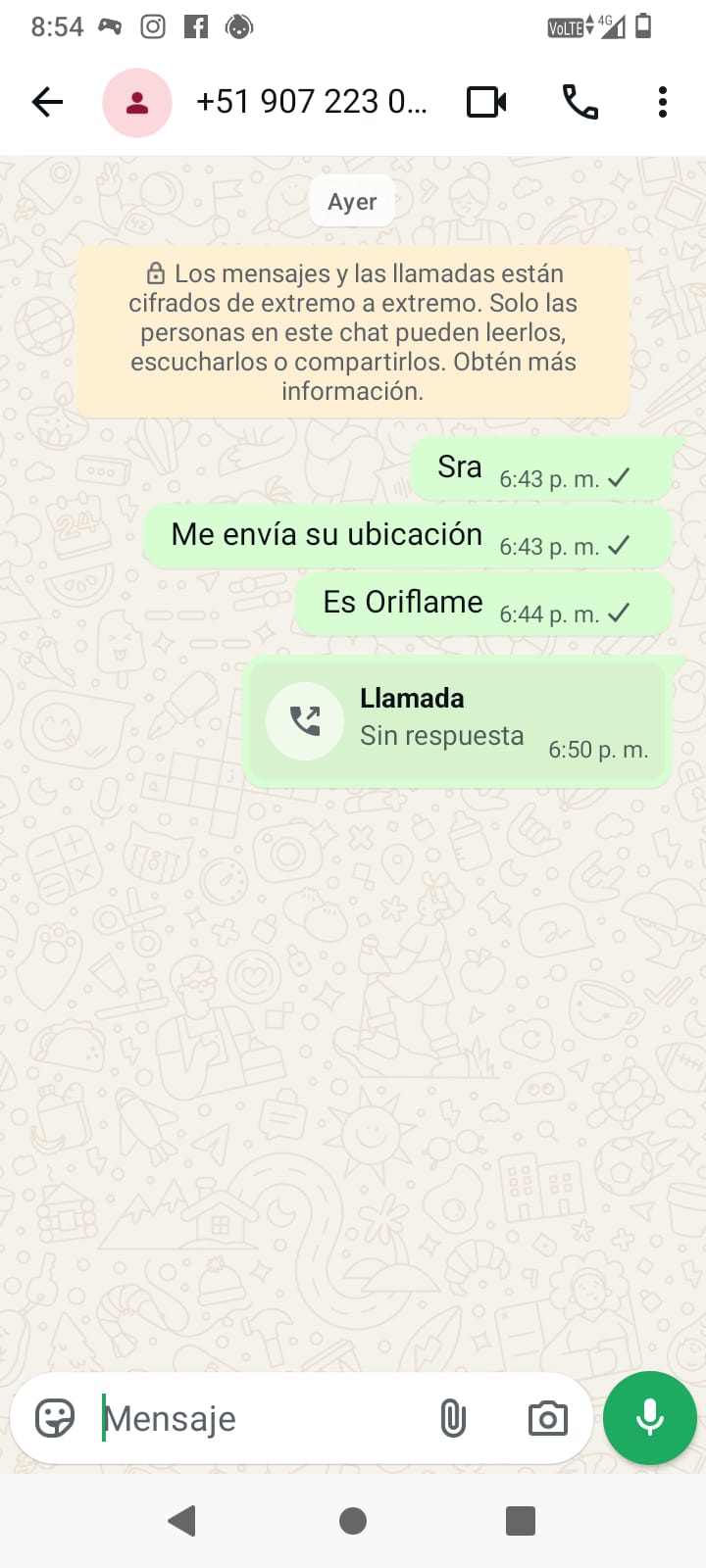Image resolution: width=706 pixels, height=1568 pixels.
Task: Focus the Mensaje text field
Action: pyautogui.click(x=265, y=1418)
